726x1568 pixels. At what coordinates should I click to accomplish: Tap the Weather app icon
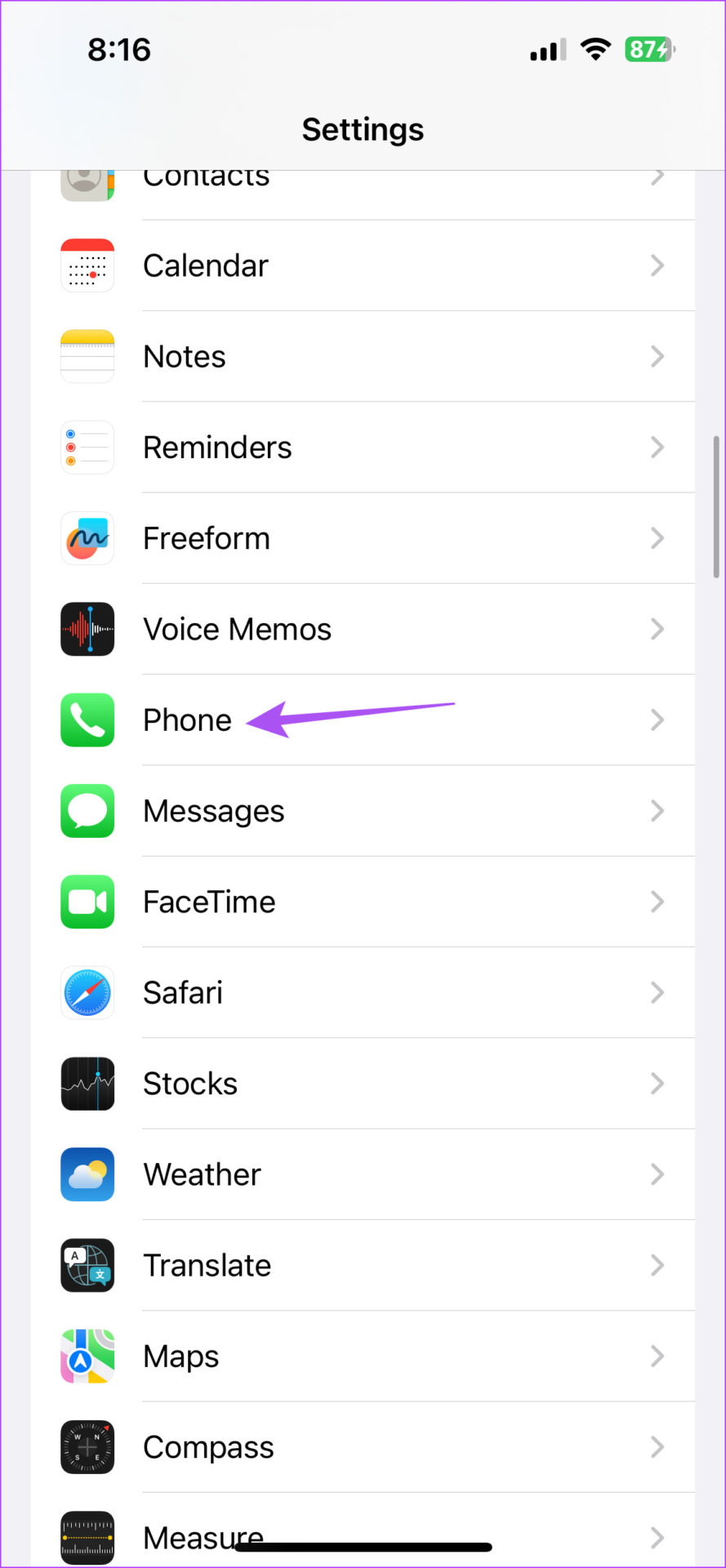click(87, 1174)
